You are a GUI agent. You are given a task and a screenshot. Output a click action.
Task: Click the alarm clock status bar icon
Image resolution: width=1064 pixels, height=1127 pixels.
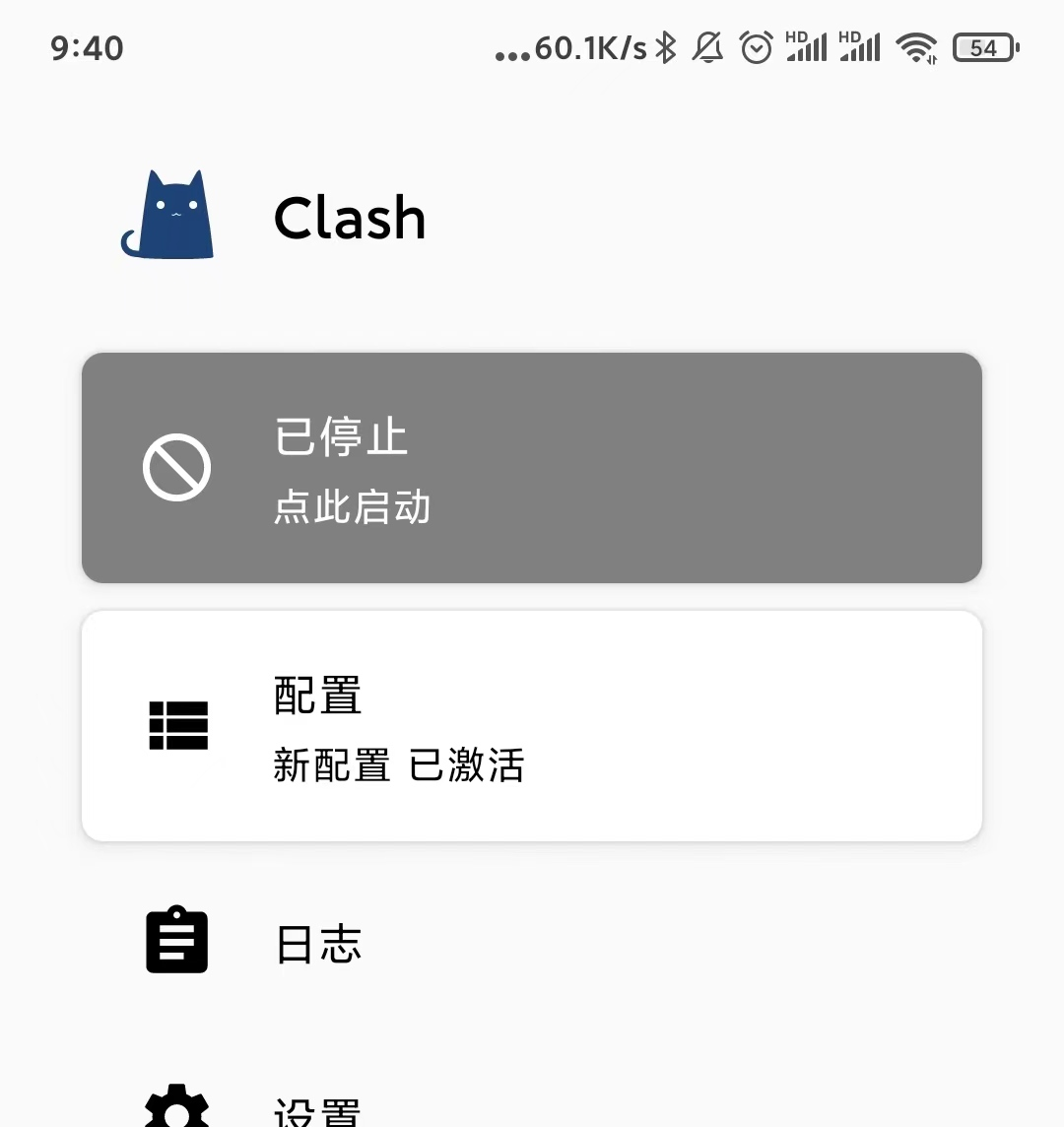[757, 47]
